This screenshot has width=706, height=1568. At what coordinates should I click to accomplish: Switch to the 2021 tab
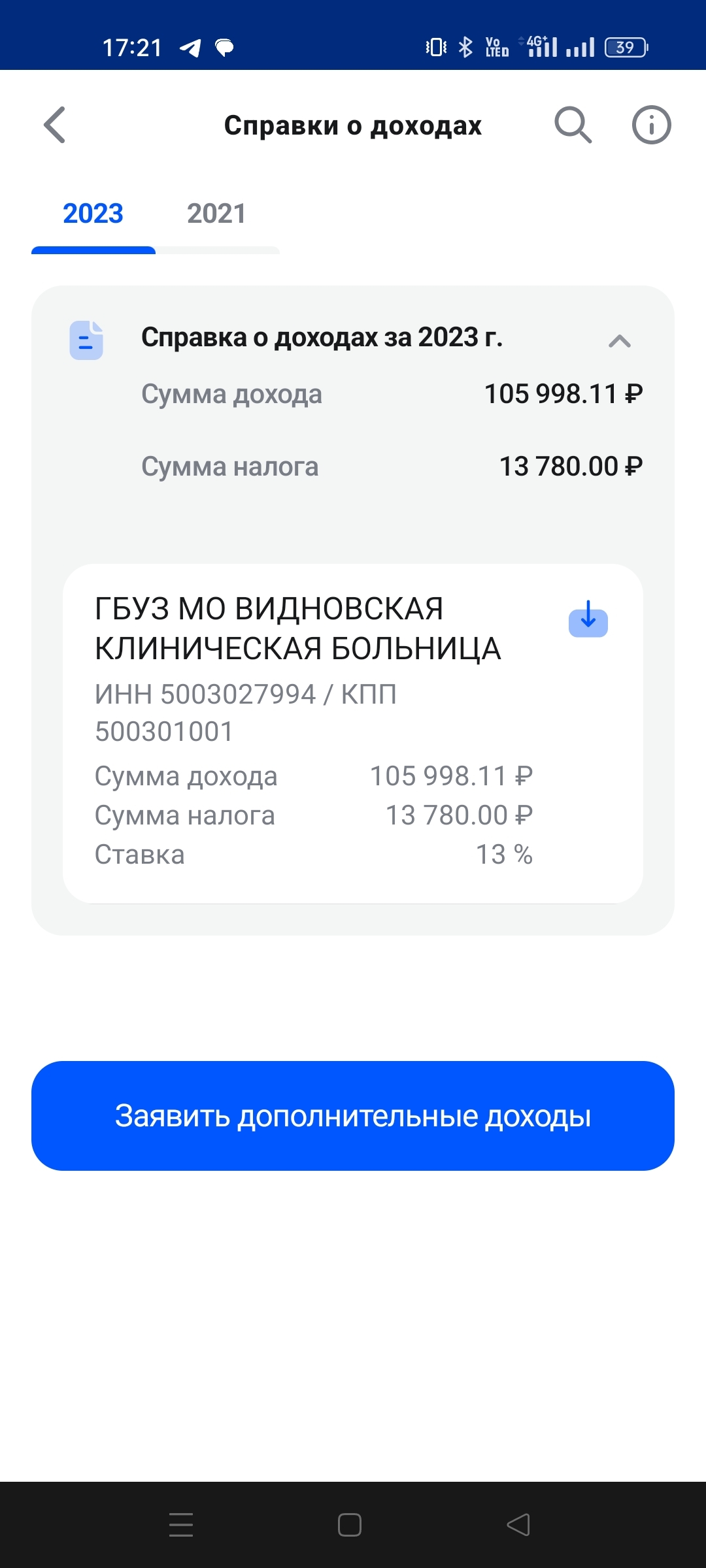point(216,214)
